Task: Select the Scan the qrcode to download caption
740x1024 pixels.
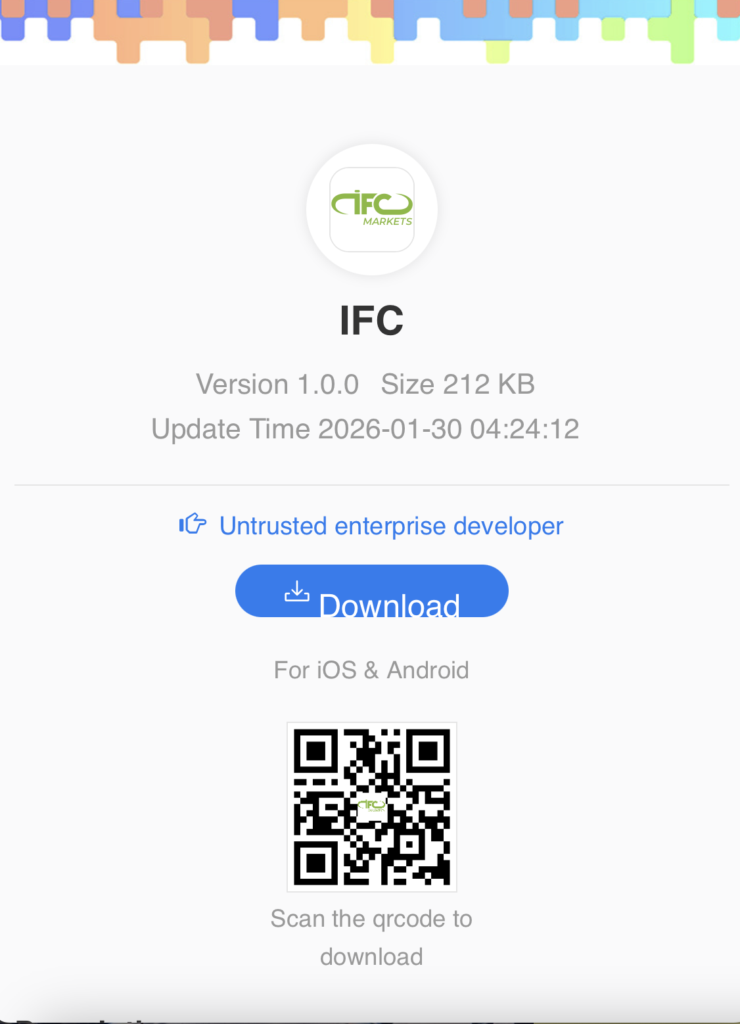Action: [x=371, y=937]
